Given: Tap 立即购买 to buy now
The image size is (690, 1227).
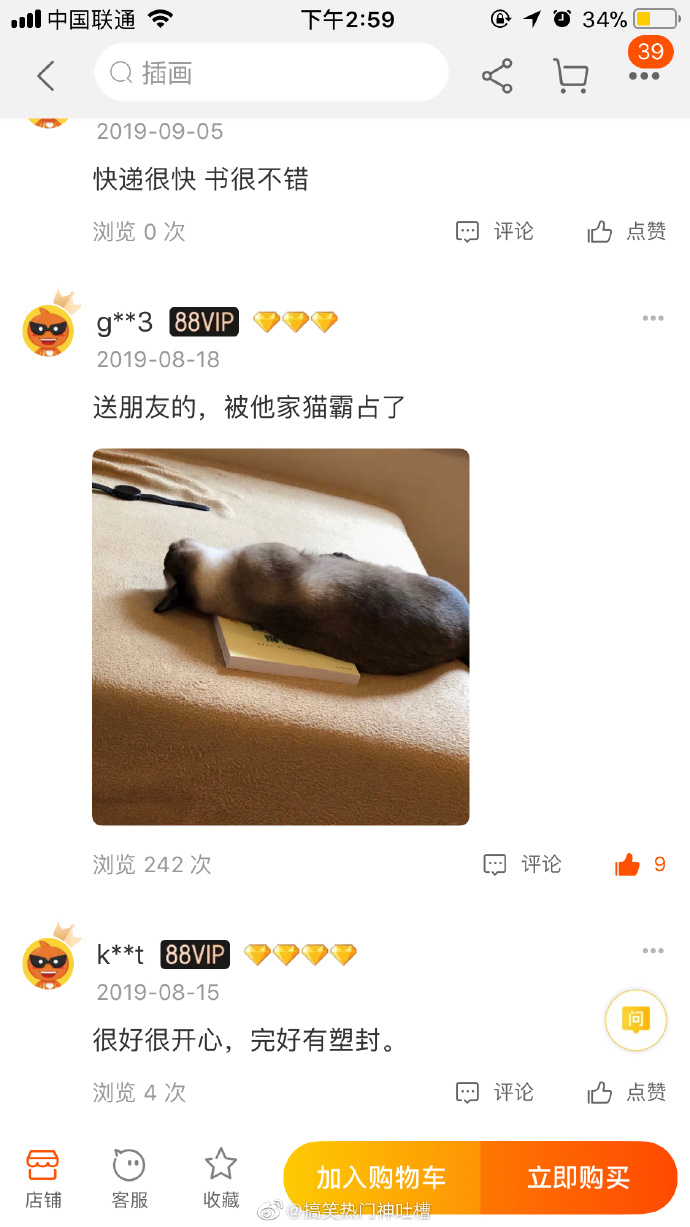Looking at the screenshot, I should (578, 1178).
